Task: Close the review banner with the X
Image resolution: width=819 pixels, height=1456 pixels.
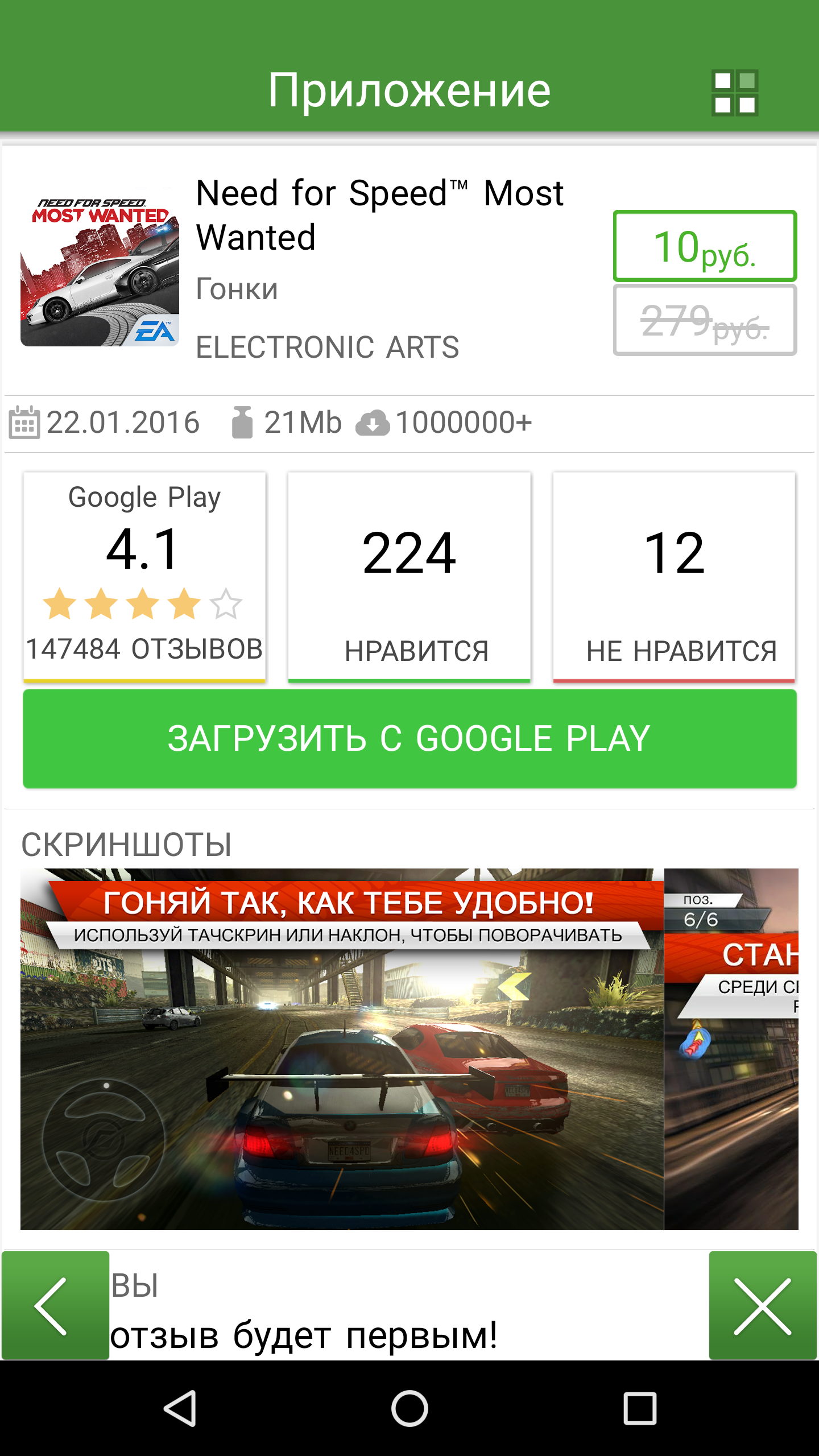Action: (763, 1305)
